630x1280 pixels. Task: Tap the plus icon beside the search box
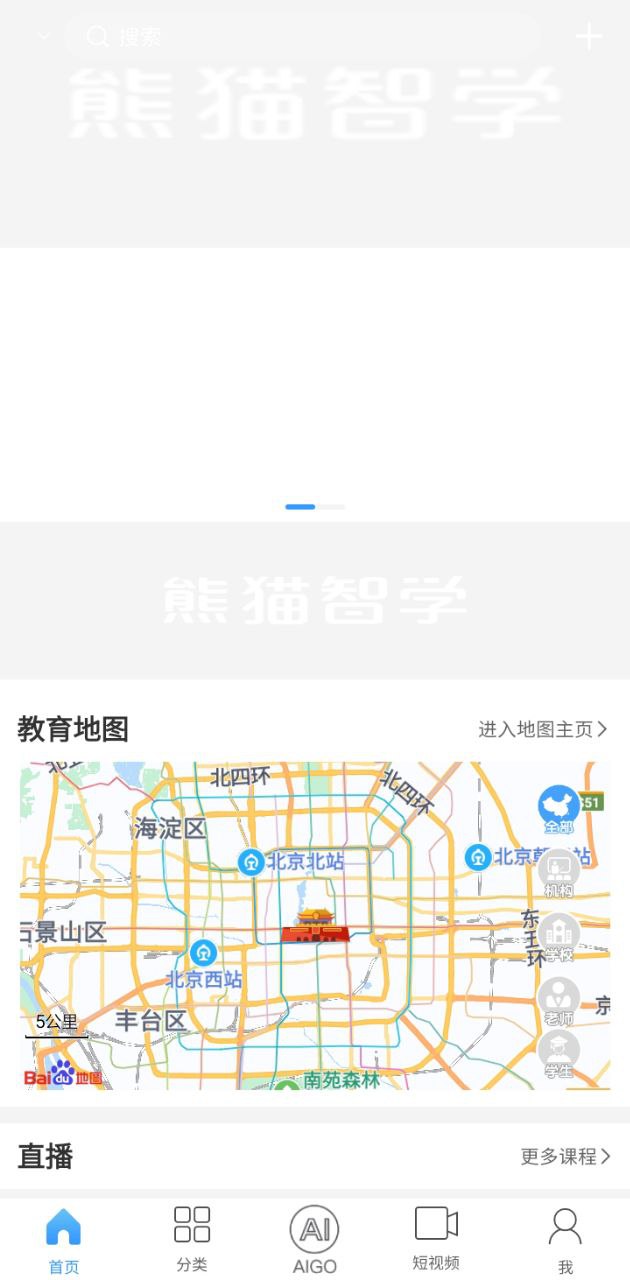point(589,37)
